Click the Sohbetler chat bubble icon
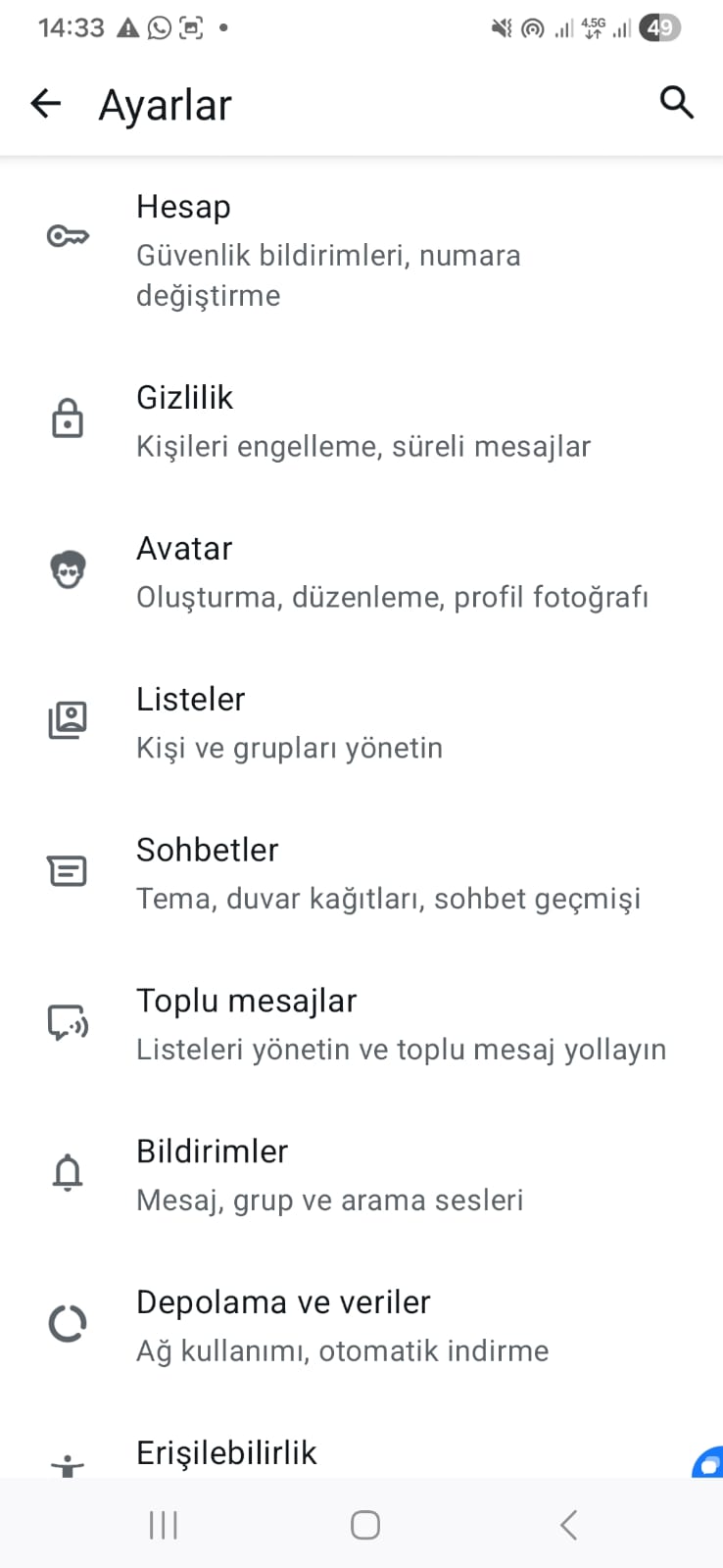 click(68, 869)
